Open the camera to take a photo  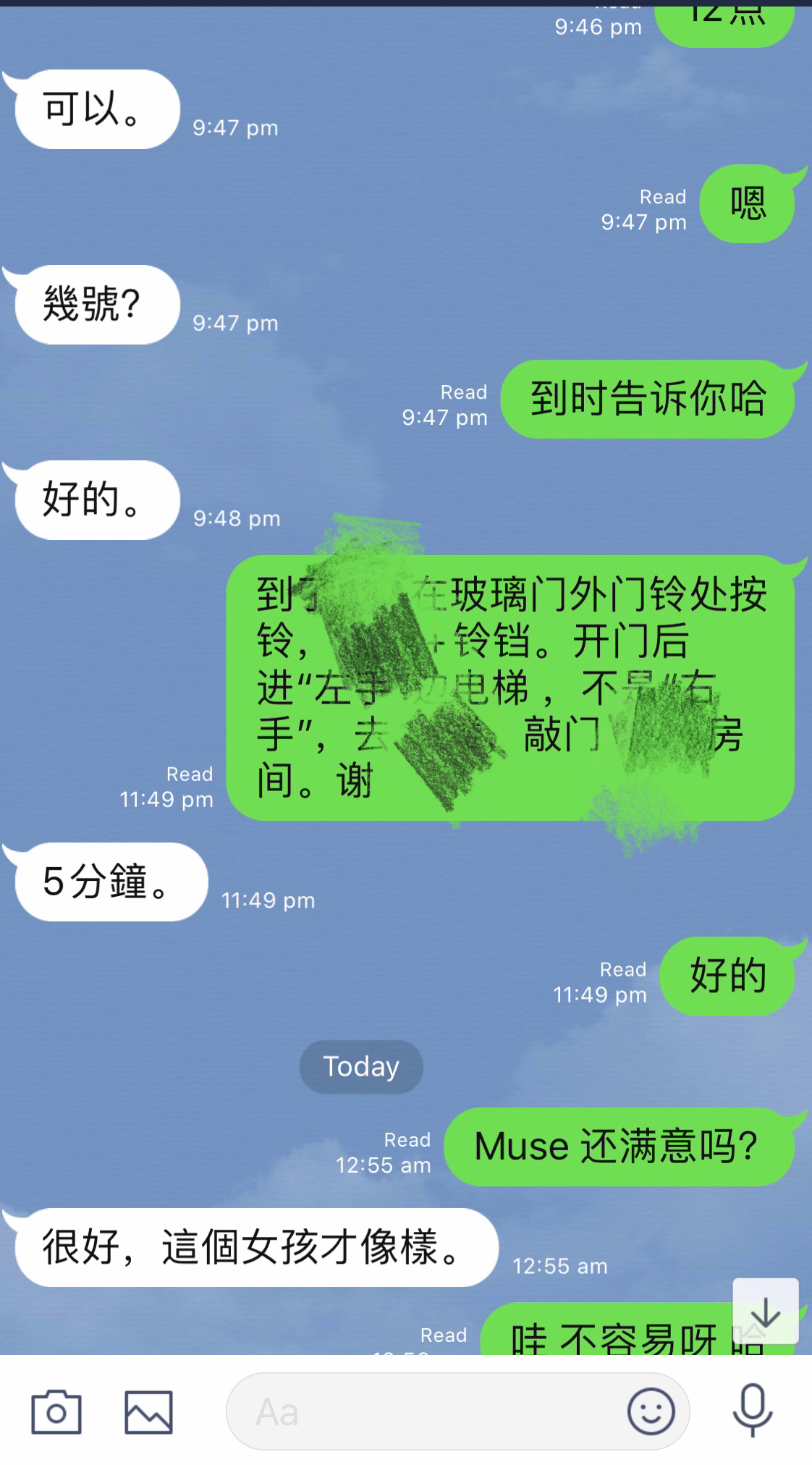tap(56, 1411)
